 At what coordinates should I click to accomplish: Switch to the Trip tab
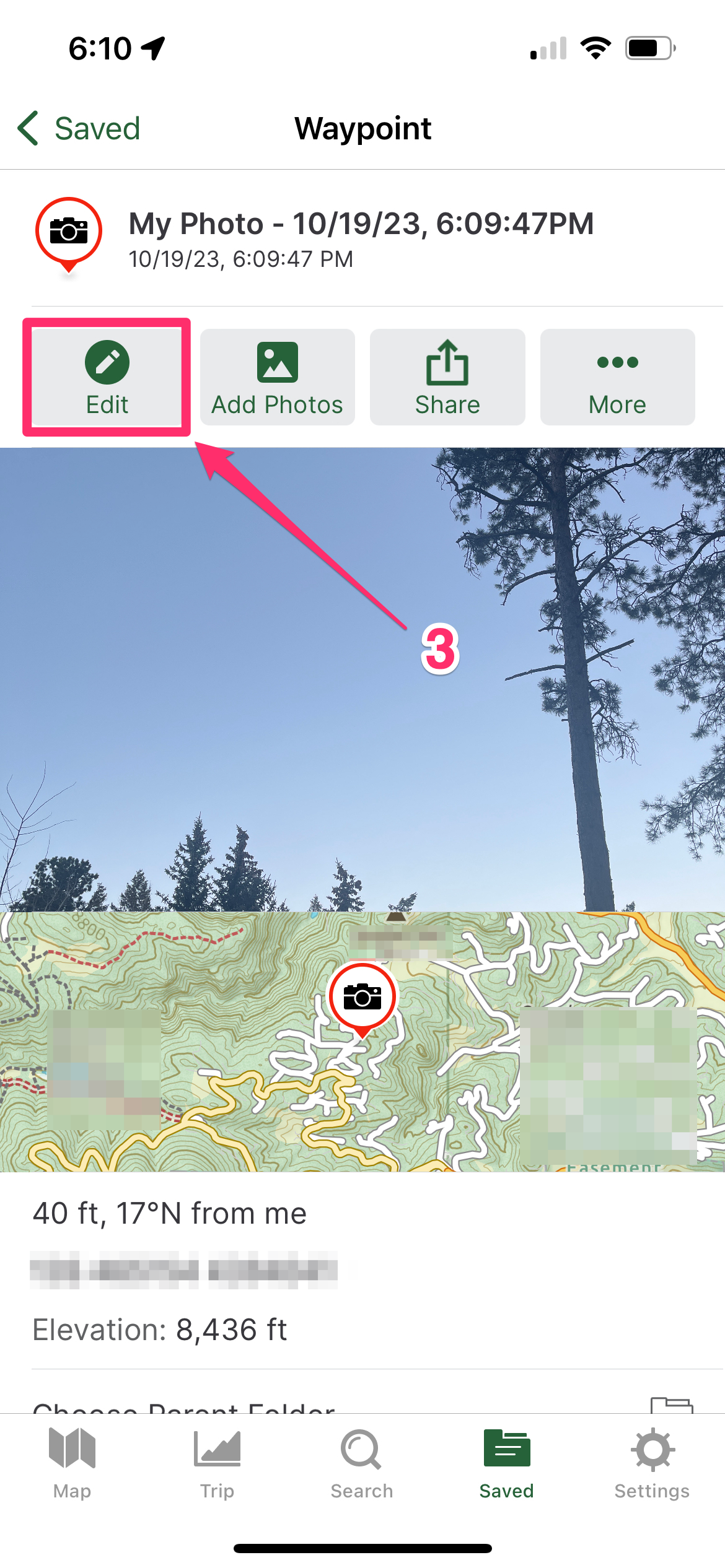pos(217,1463)
